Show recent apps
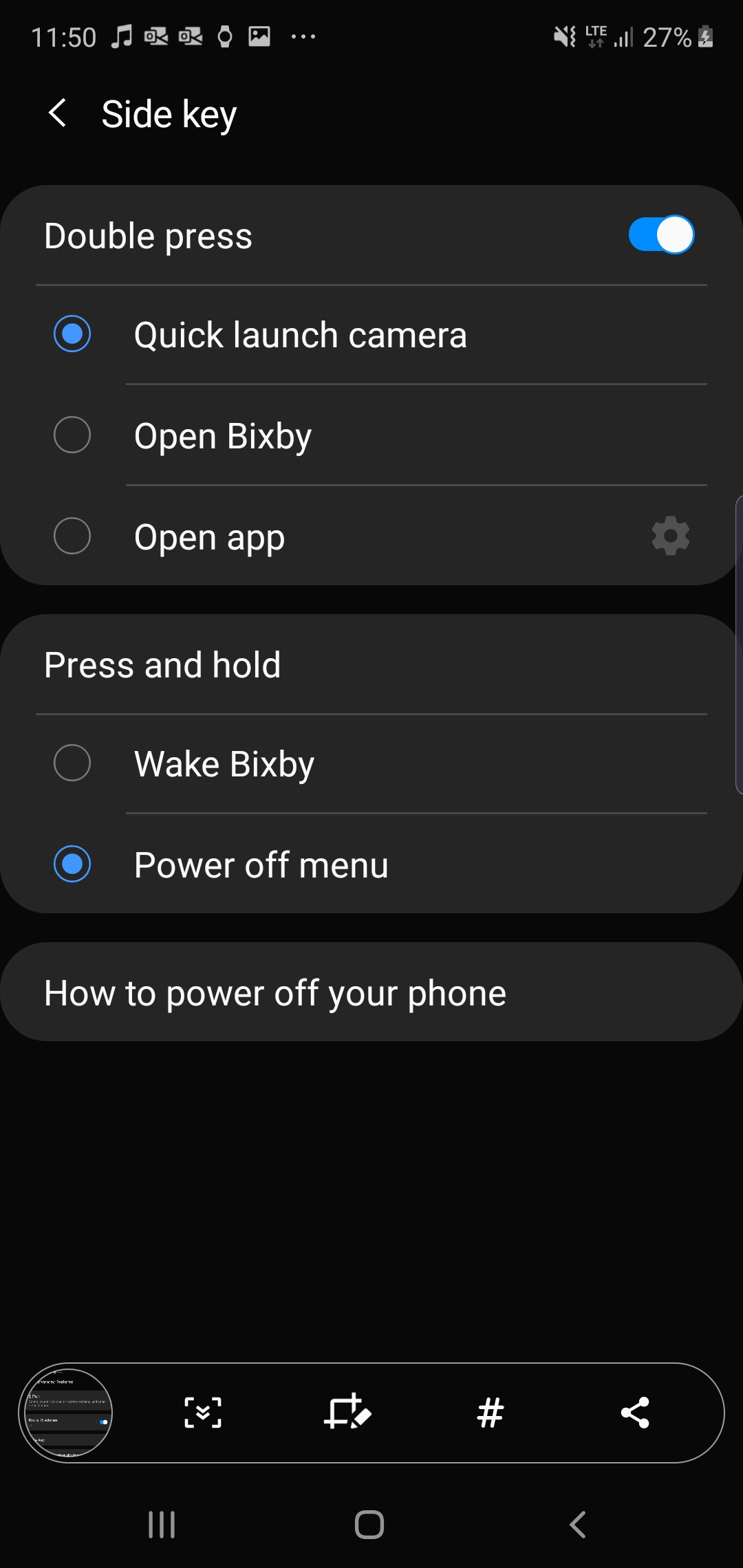This screenshot has height=1568, width=743. click(x=162, y=1525)
